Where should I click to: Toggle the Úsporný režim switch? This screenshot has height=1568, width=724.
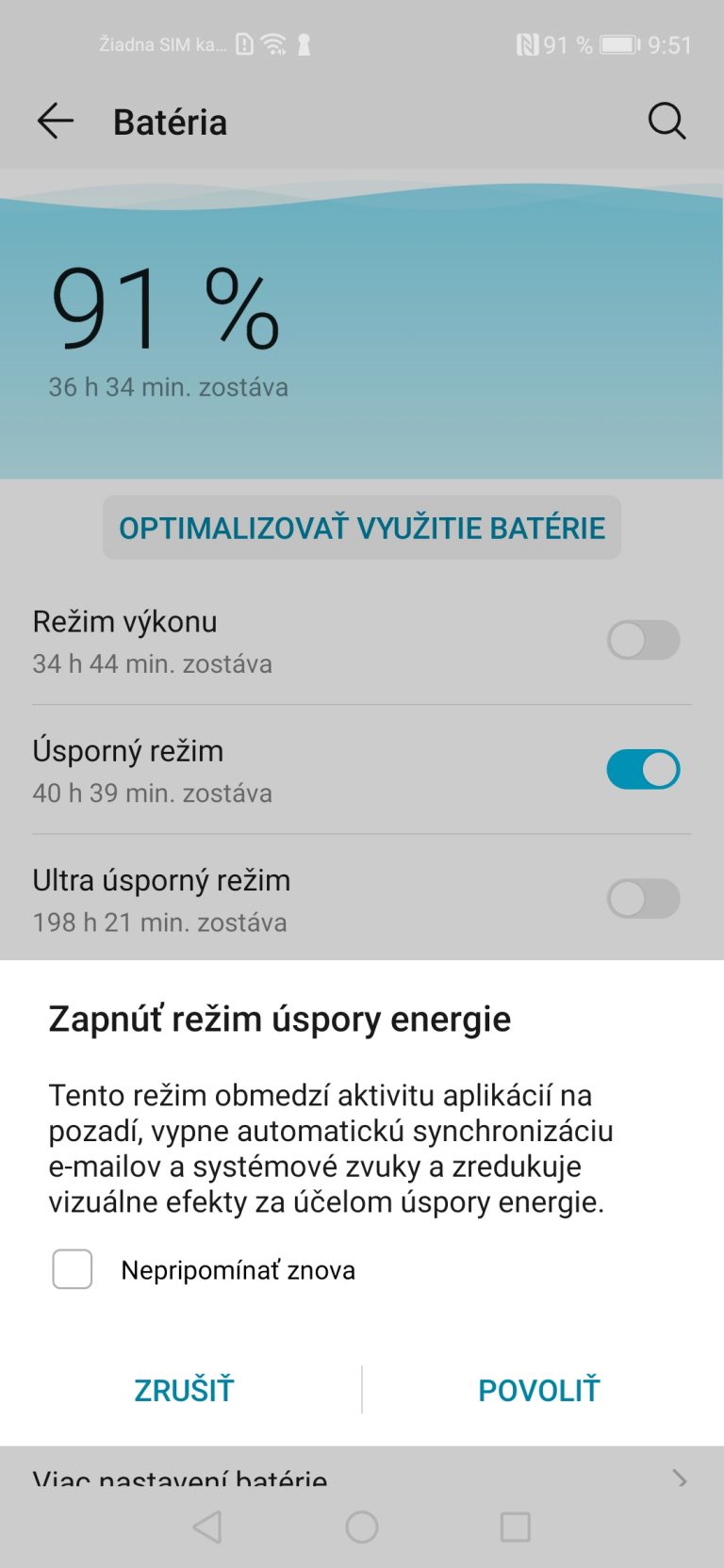click(643, 770)
